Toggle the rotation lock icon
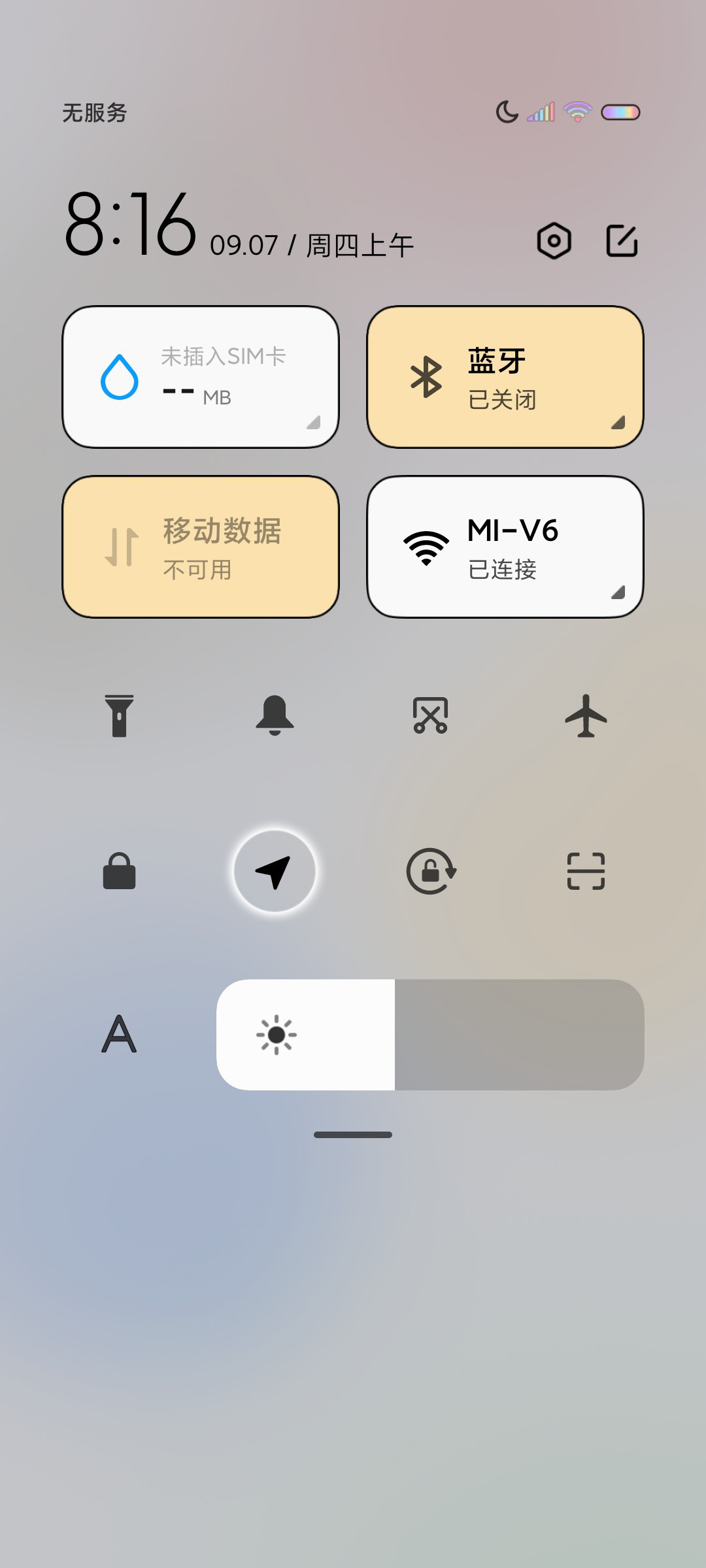Image resolution: width=706 pixels, height=1568 pixels. (430, 871)
